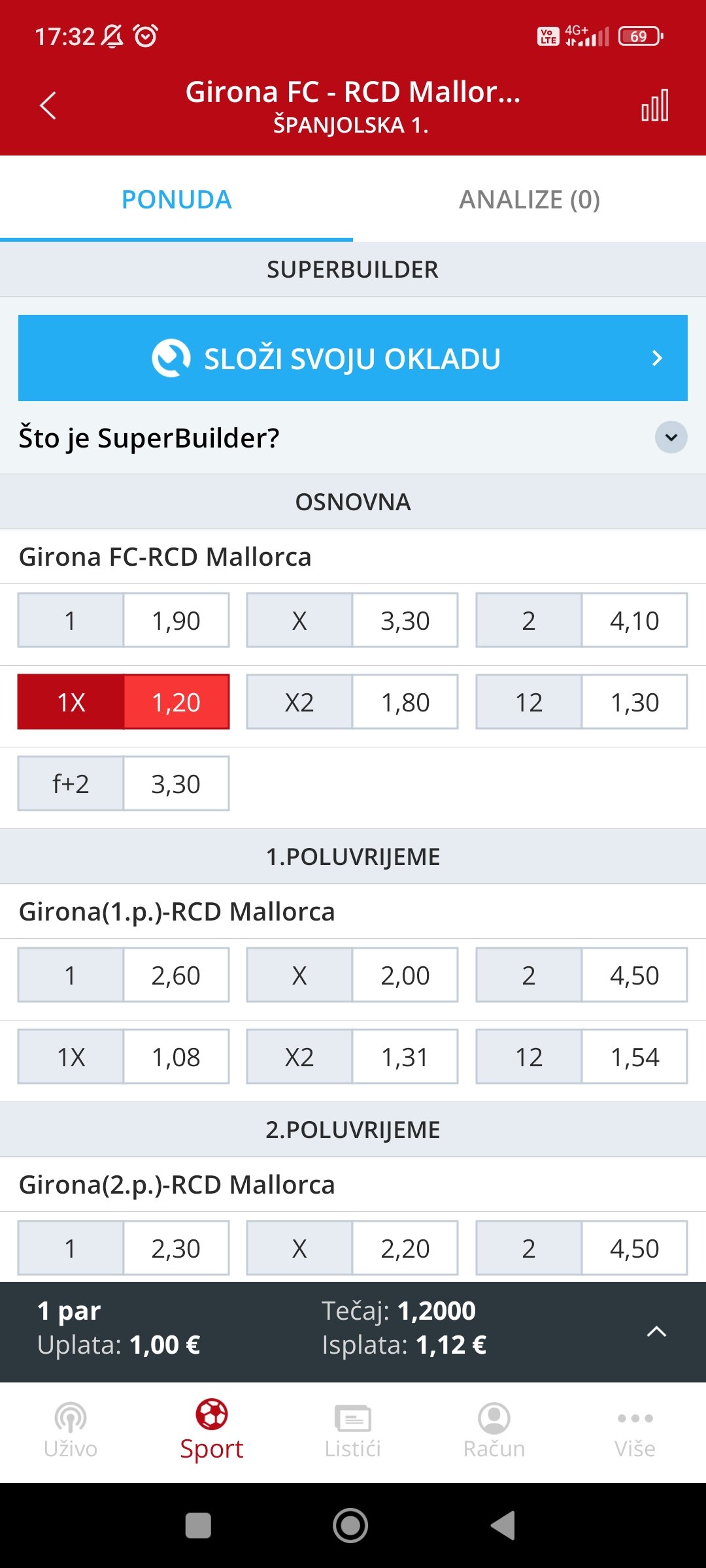The width and height of the screenshot is (706, 1568).
Task: Select full-time 1 at odds 1,90
Action: (124, 620)
